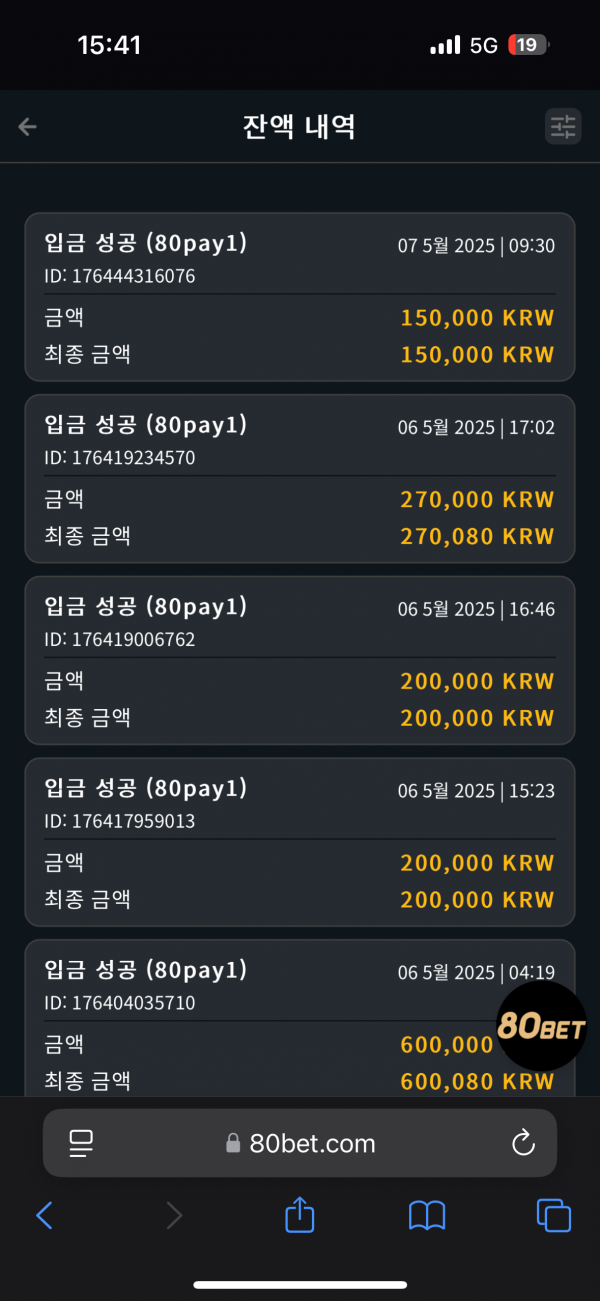Open the deposit record ID 176444316076

pyautogui.click(x=300, y=297)
